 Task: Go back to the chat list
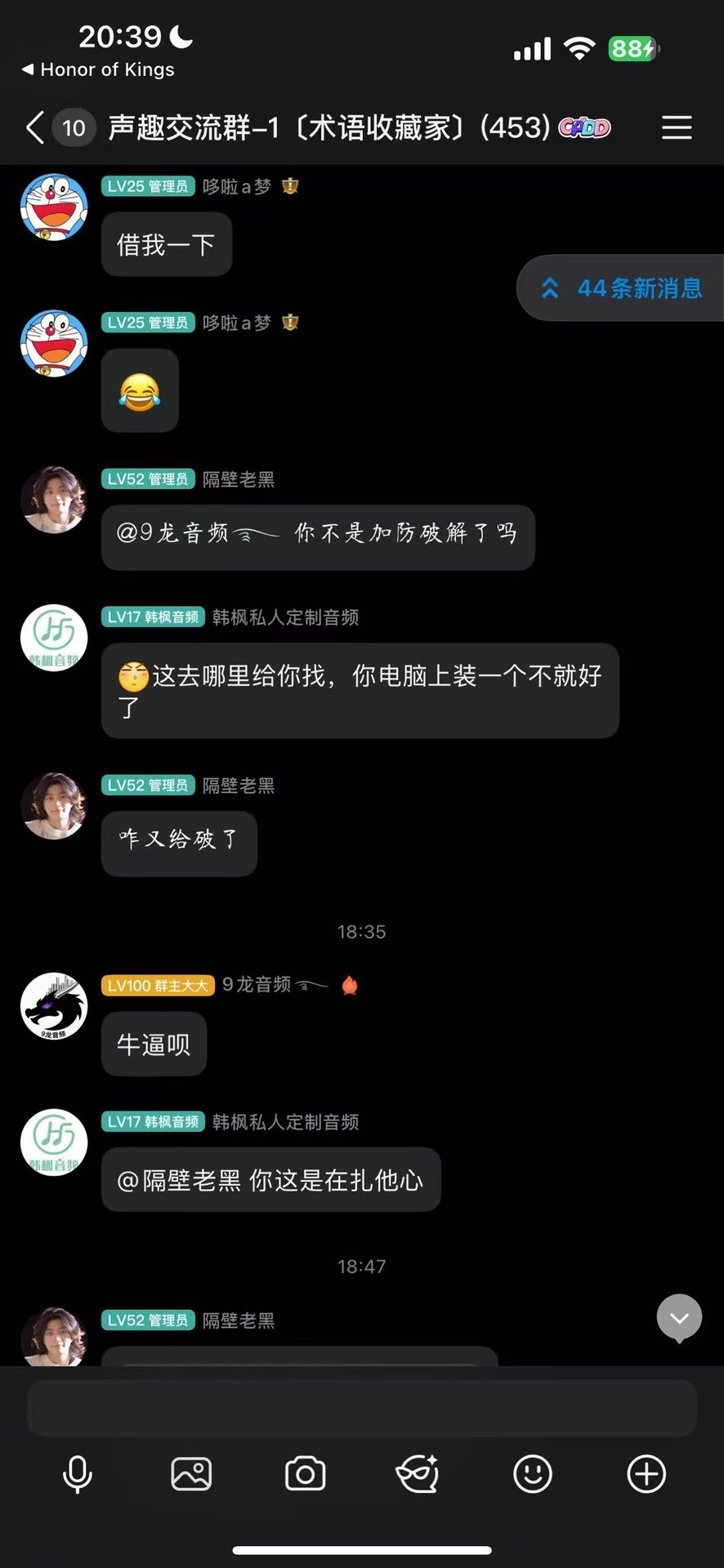pyautogui.click(x=35, y=128)
